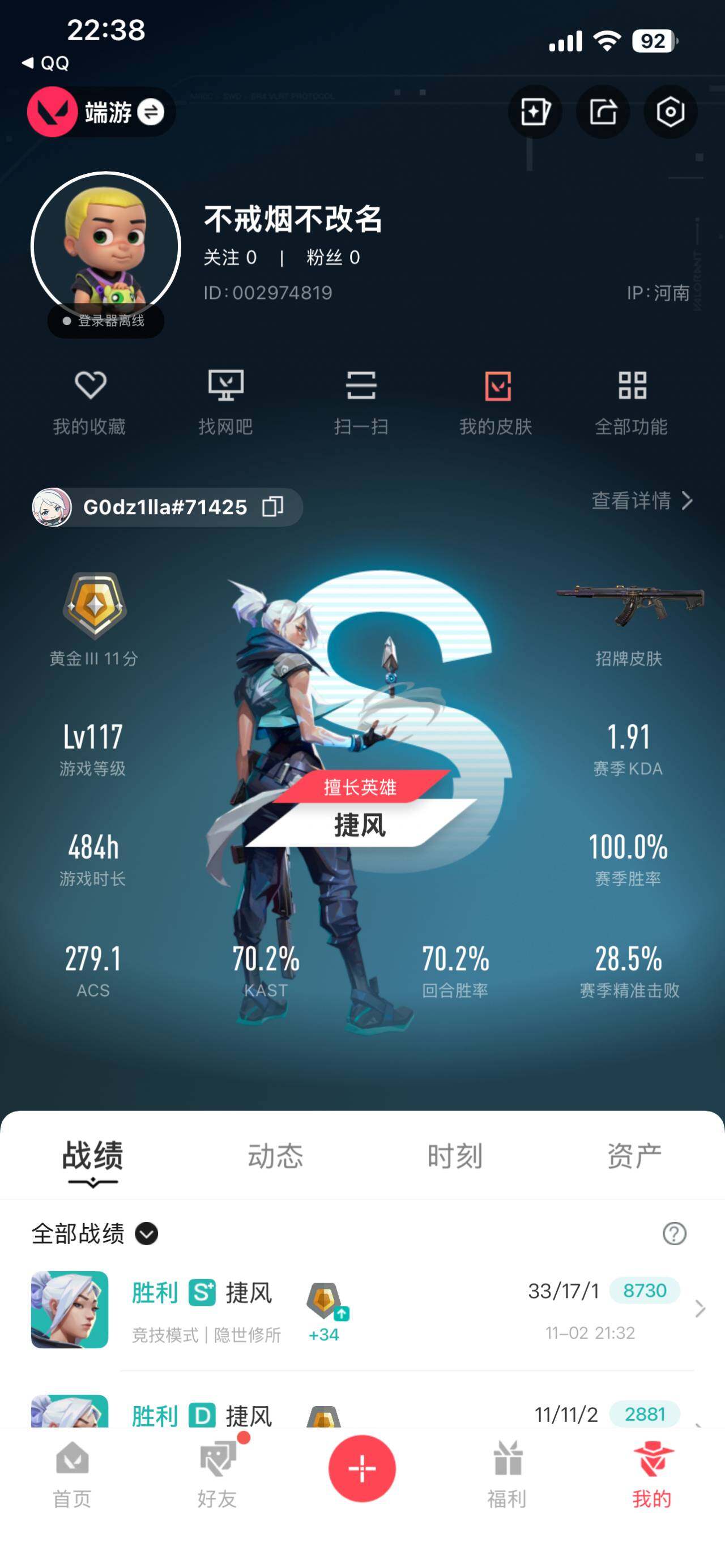Tap the red plus create button

pos(362,1468)
